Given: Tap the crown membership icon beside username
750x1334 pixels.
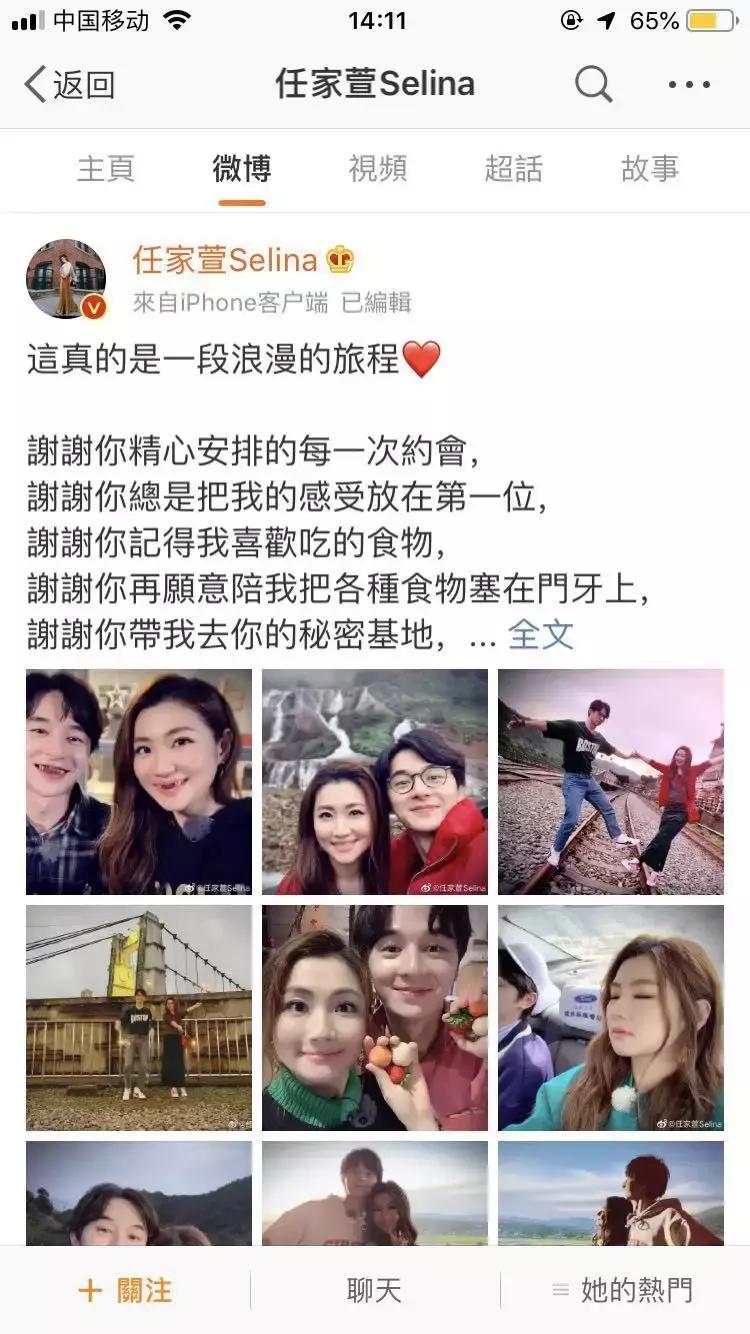Looking at the screenshot, I should (x=340, y=260).
